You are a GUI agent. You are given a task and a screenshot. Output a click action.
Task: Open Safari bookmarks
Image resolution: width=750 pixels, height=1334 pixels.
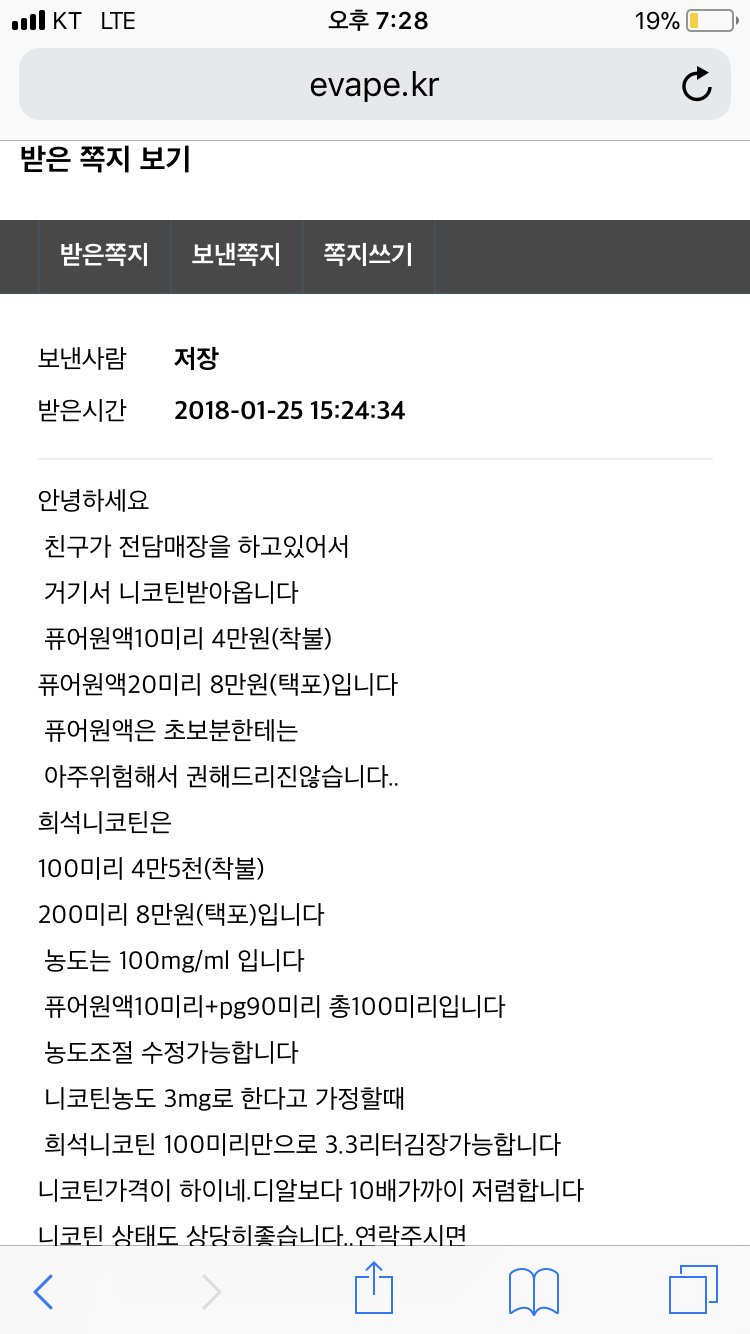click(x=534, y=1291)
